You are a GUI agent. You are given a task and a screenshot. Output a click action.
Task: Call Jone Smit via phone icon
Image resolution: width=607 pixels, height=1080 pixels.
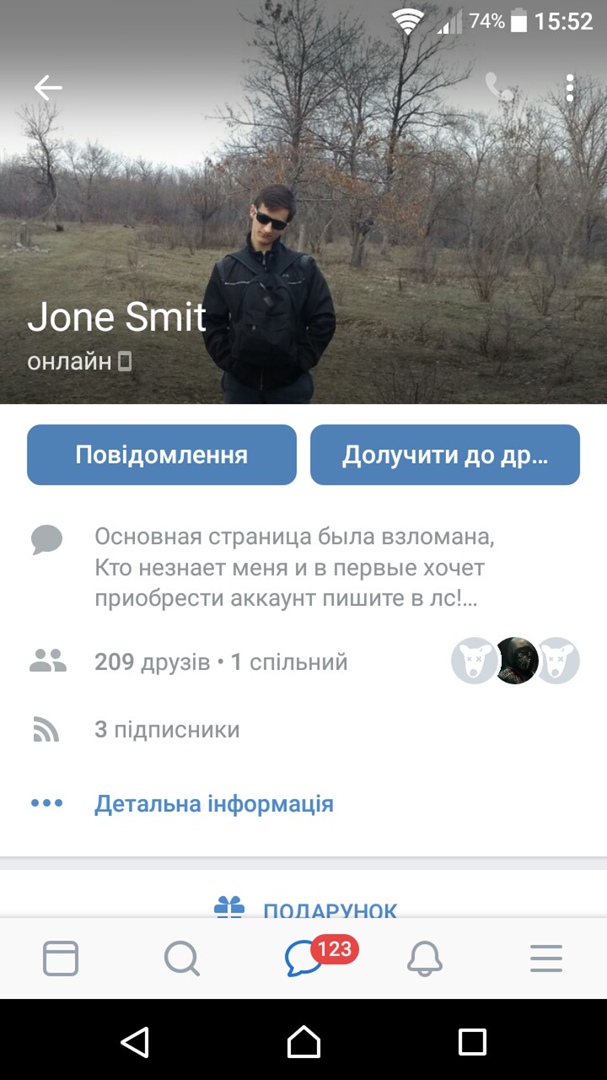click(x=498, y=88)
